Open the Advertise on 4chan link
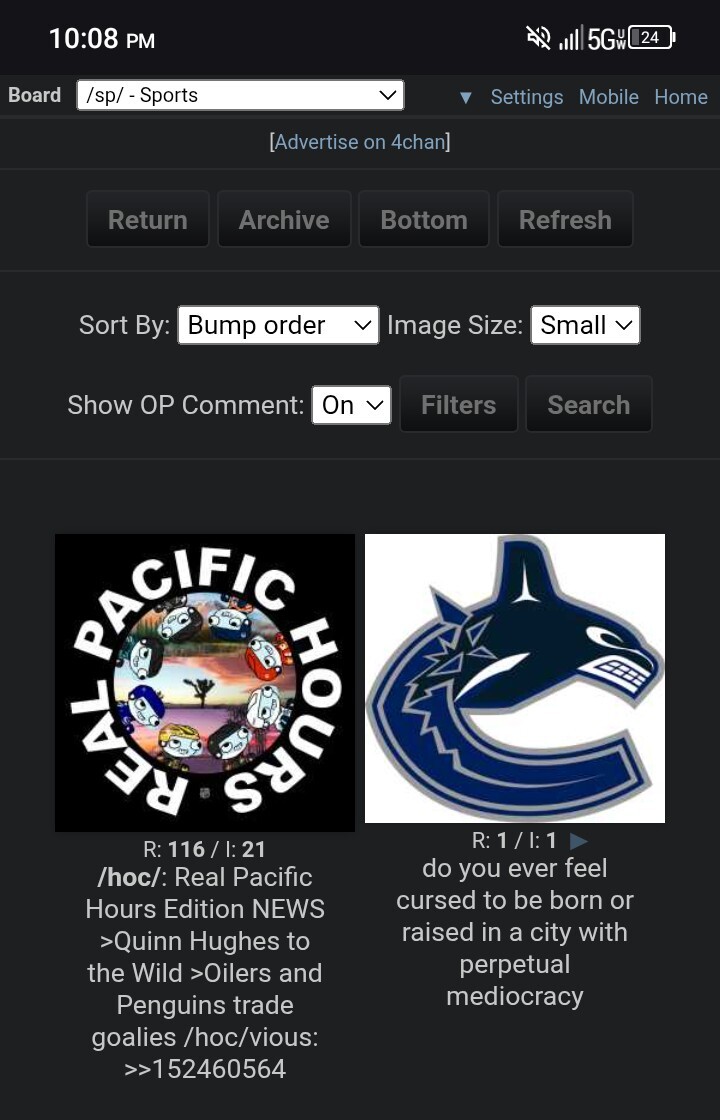Image resolution: width=720 pixels, height=1120 pixels. pos(360,142)
